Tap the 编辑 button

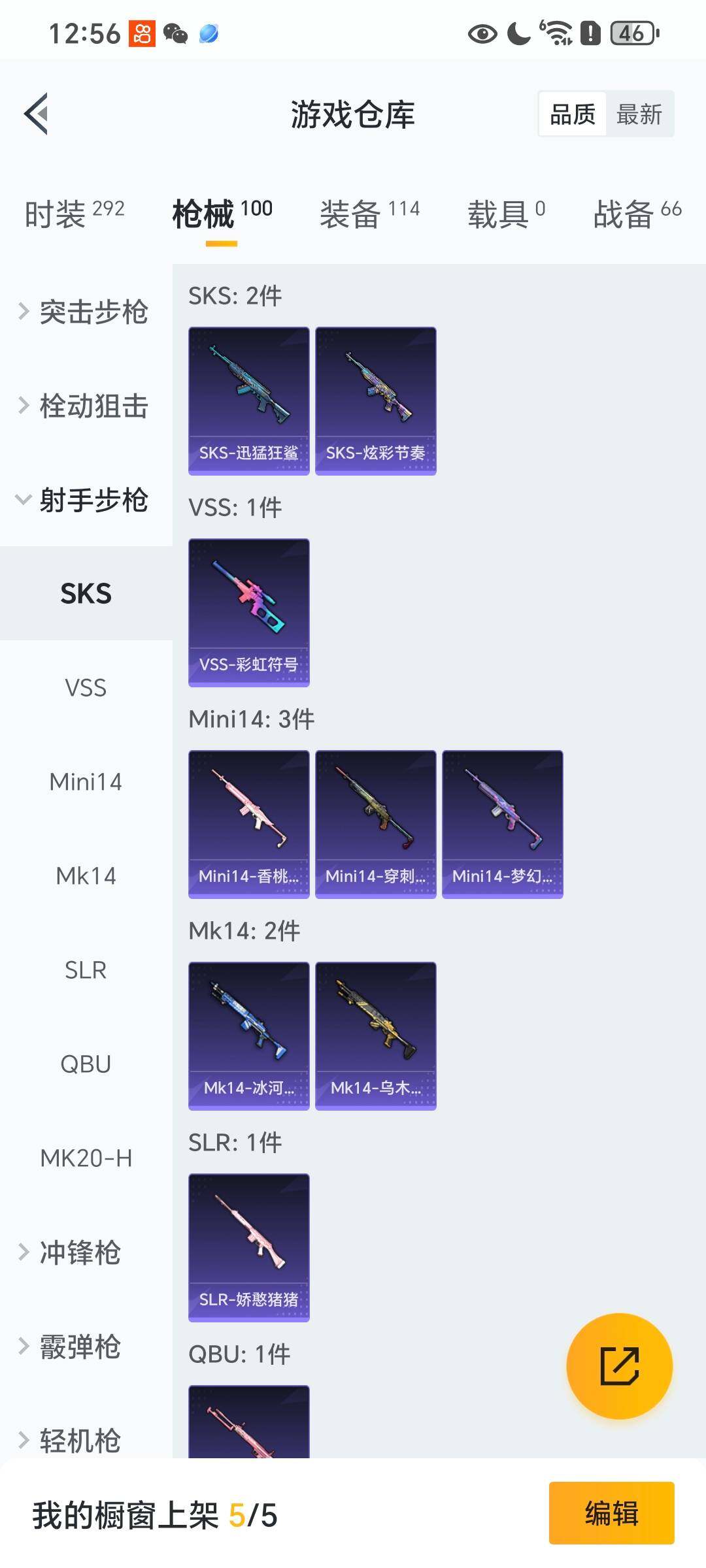point(611,1513)
